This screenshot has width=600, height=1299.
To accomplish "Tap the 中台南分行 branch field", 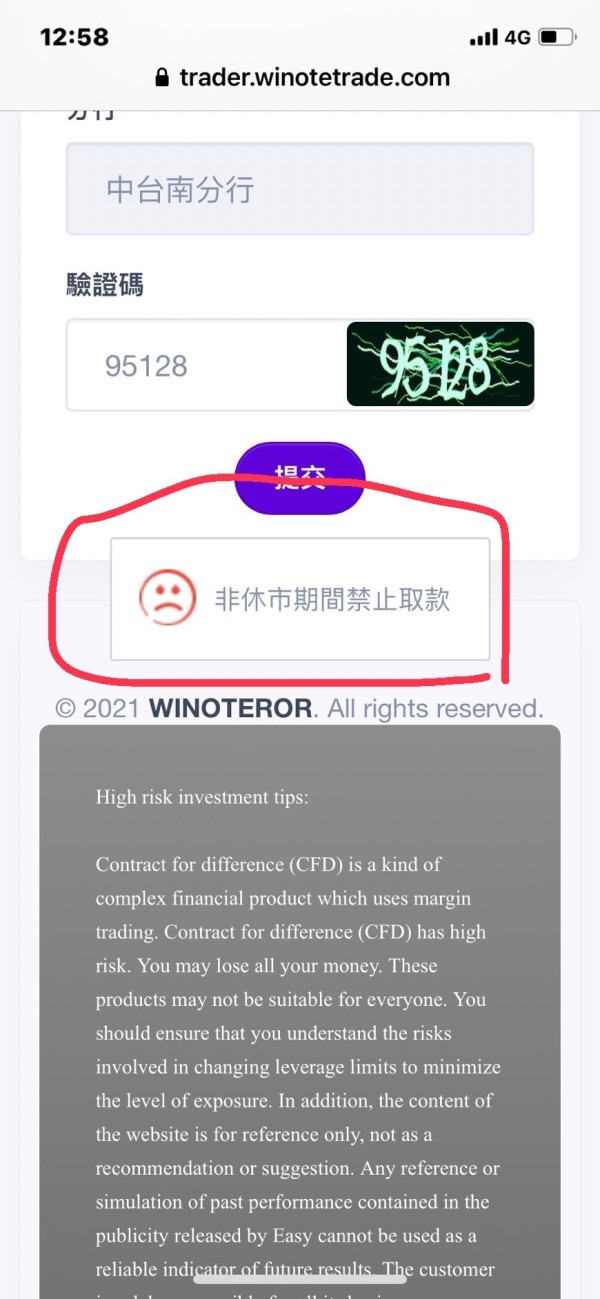I will [300, 189].
